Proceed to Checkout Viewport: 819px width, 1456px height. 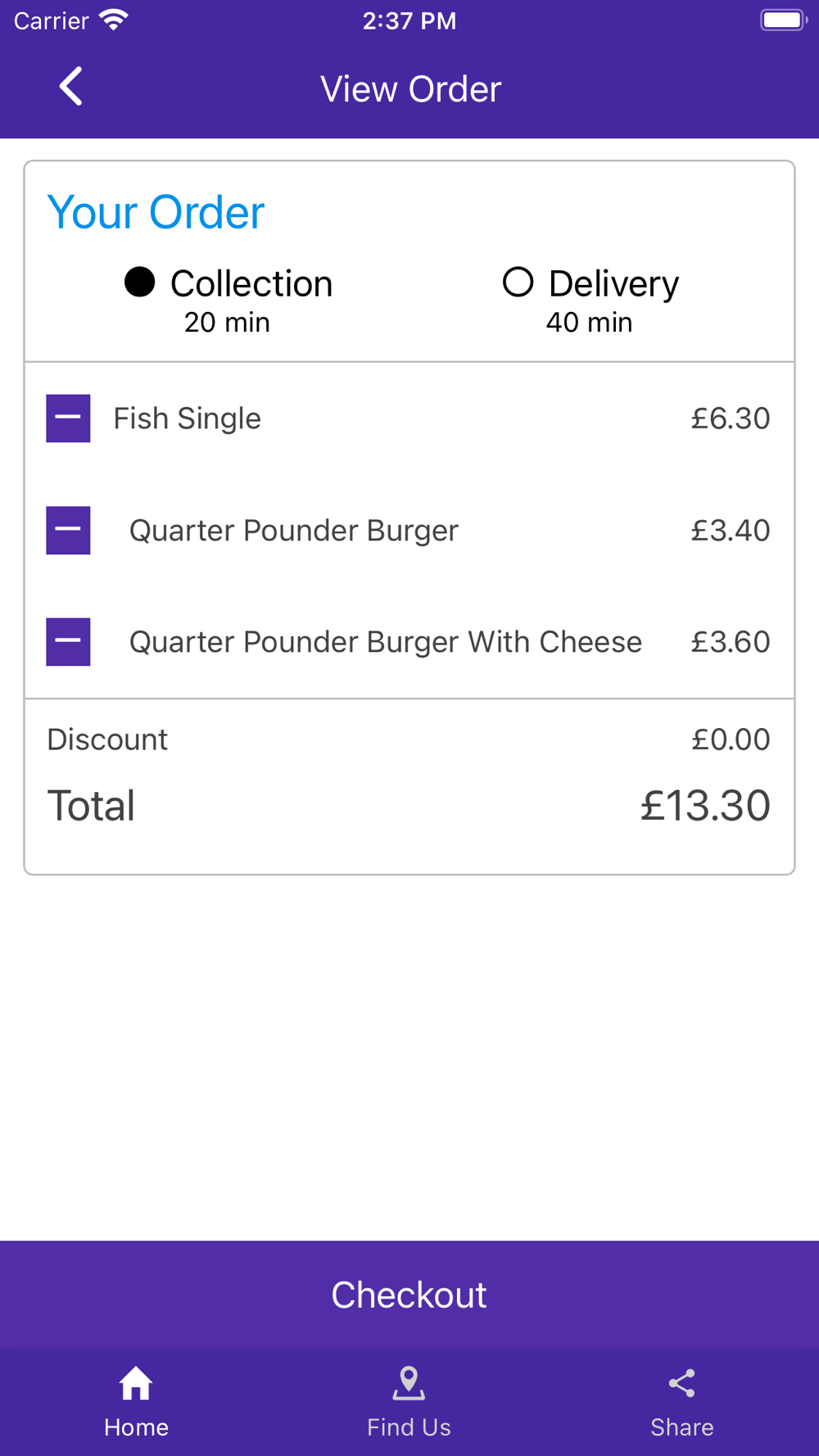409,1295
